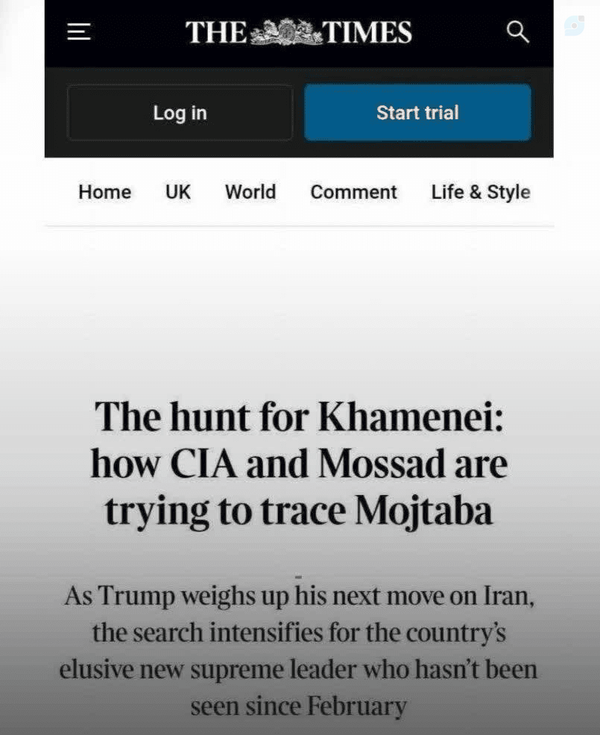Open the Life & Style section
Image resolution: width=600 pixels, height=735 pixels.
[x=481, y=192]
